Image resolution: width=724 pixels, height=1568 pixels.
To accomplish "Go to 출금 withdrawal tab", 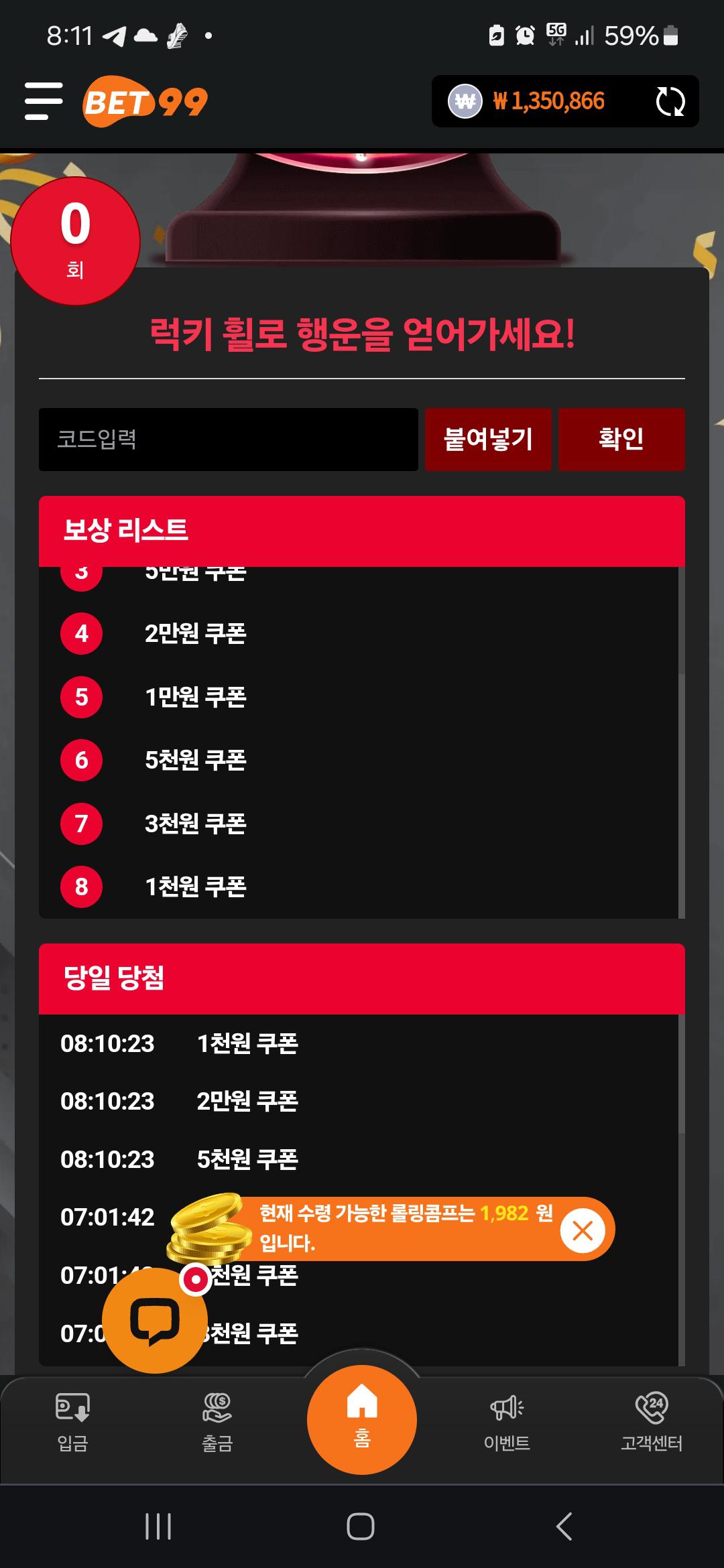I will [217, 1421].
